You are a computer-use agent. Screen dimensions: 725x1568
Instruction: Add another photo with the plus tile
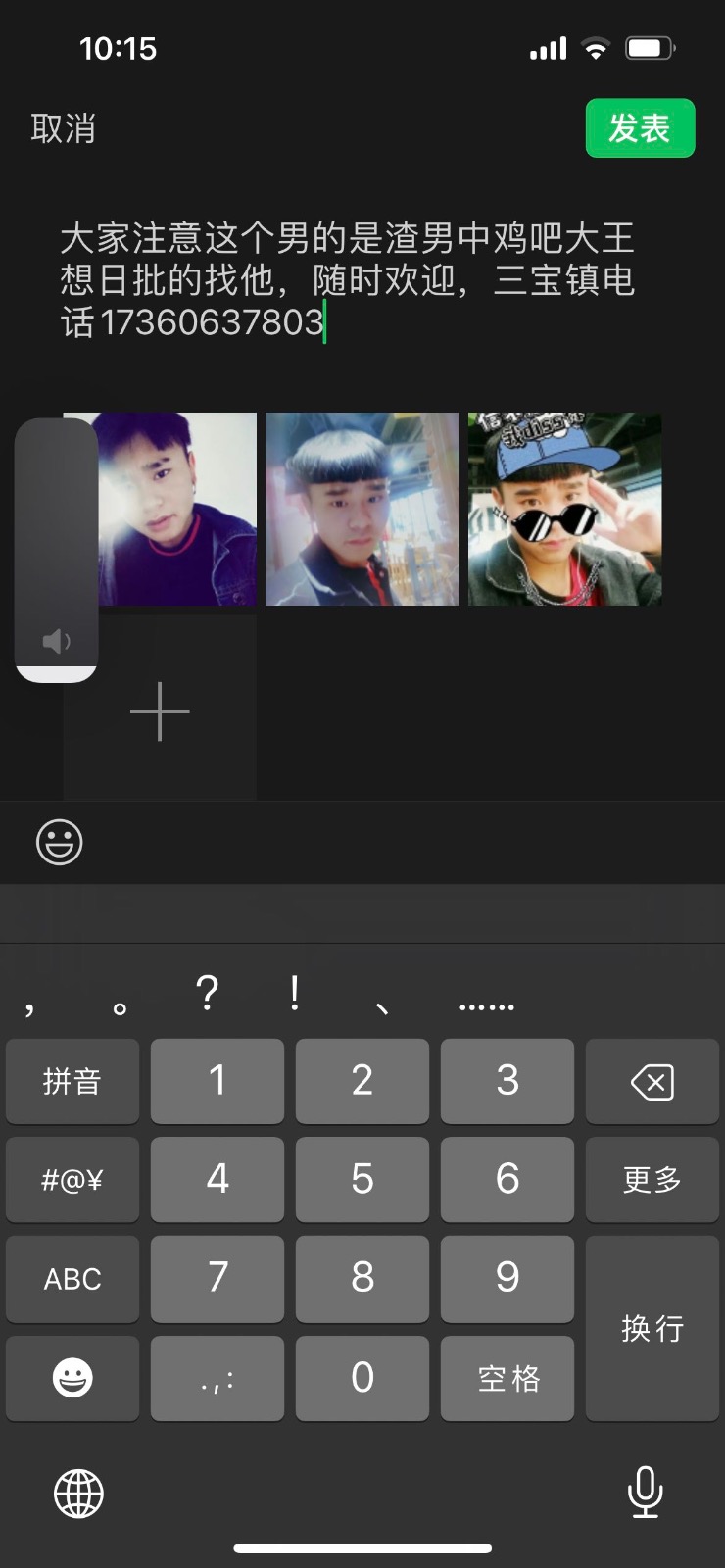pyautogui.click(x=160, y=710)
